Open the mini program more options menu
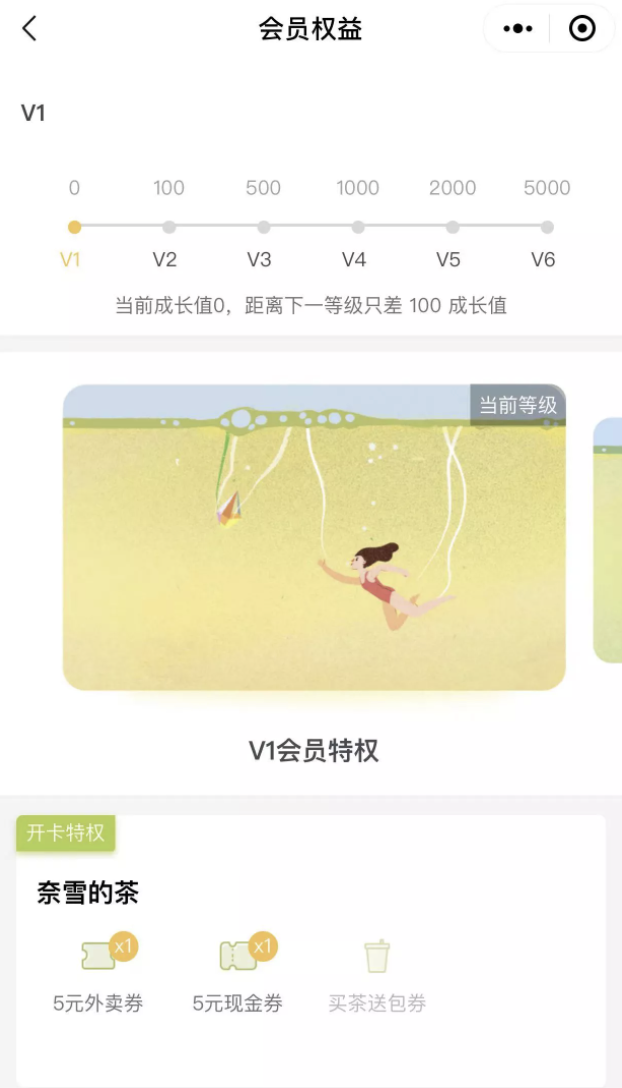Screen dimensions: 622x1088 (x=518, y=29)
